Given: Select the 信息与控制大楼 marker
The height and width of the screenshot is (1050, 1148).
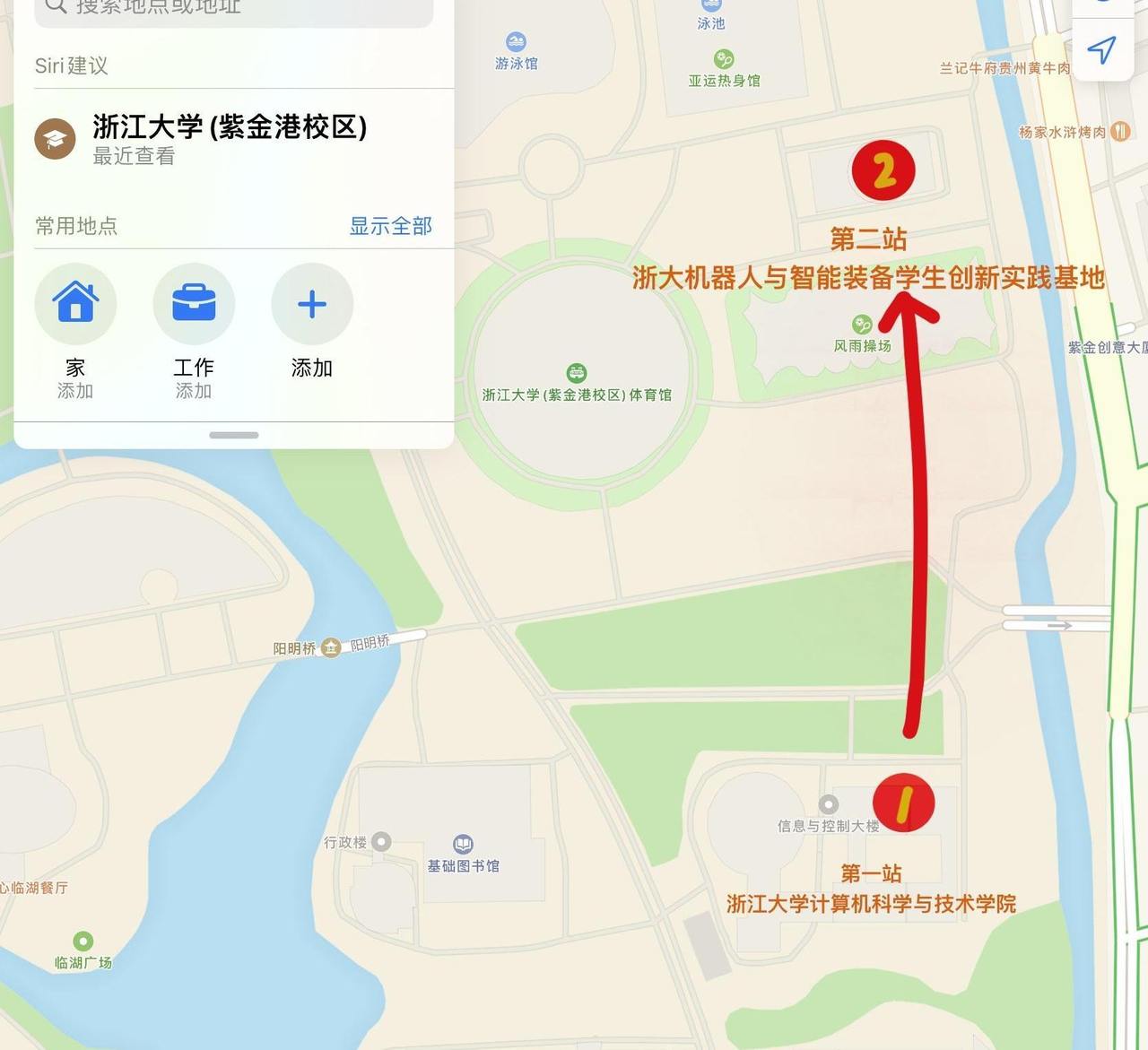Looking at the screenshot, I should click(829, 804).
